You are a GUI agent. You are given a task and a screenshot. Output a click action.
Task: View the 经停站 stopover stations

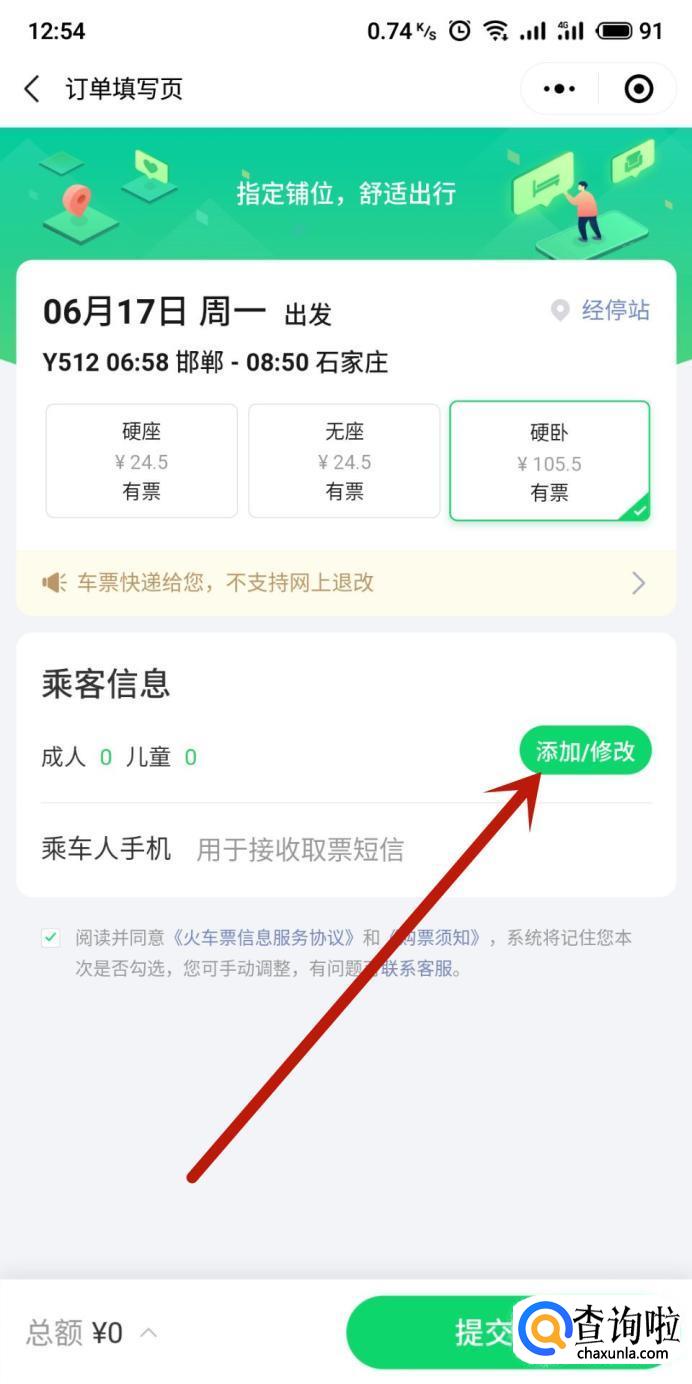601,310
